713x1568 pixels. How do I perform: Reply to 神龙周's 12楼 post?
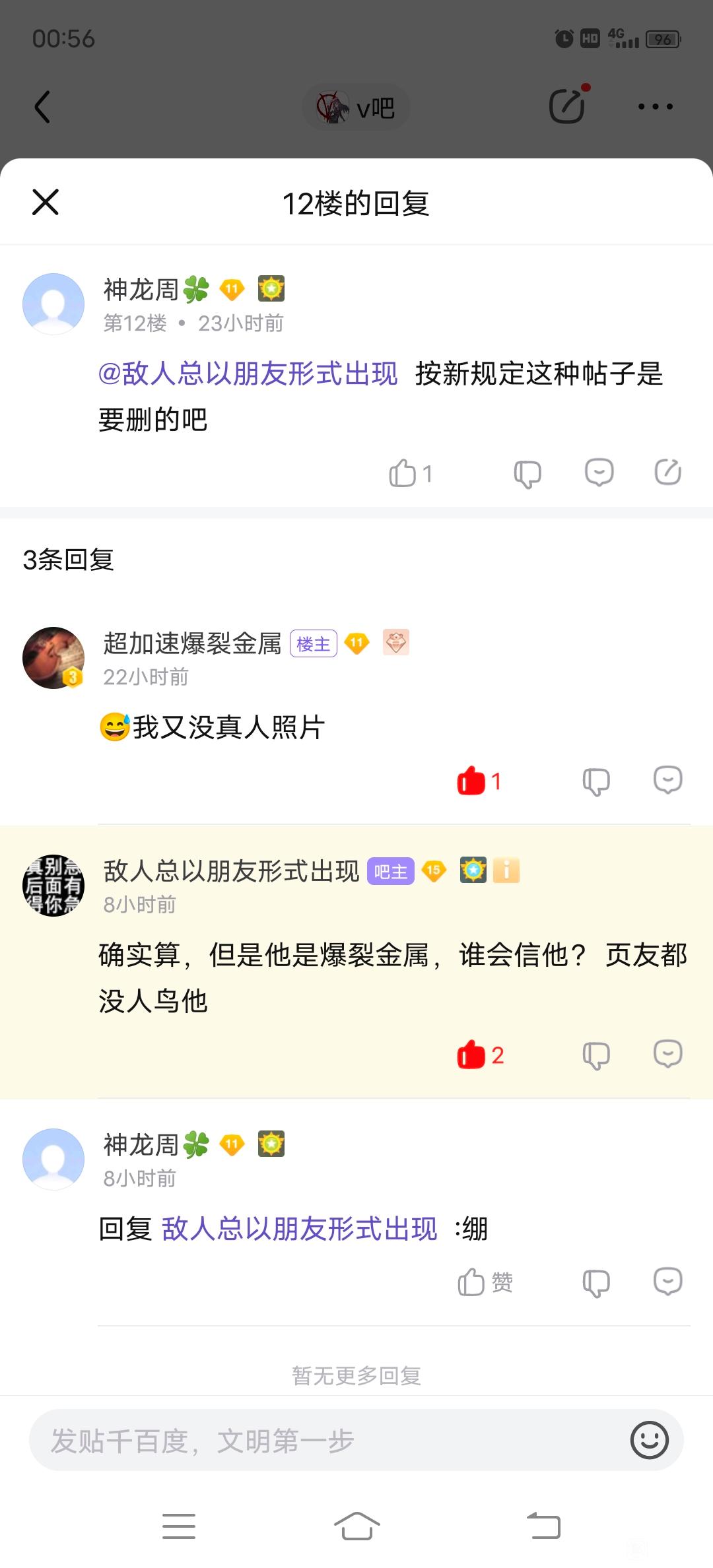[x=599, y=473]
